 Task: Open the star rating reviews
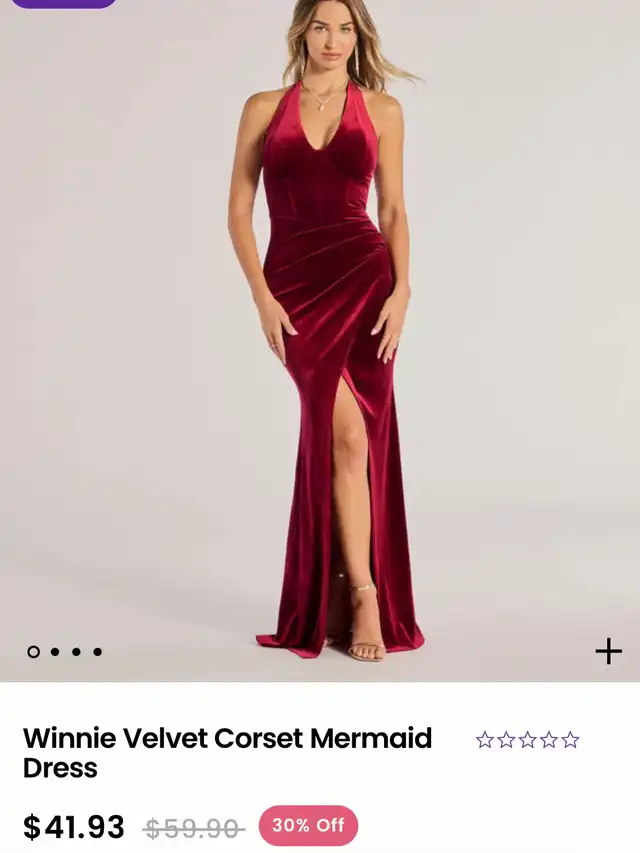click(x=527, y=740)
